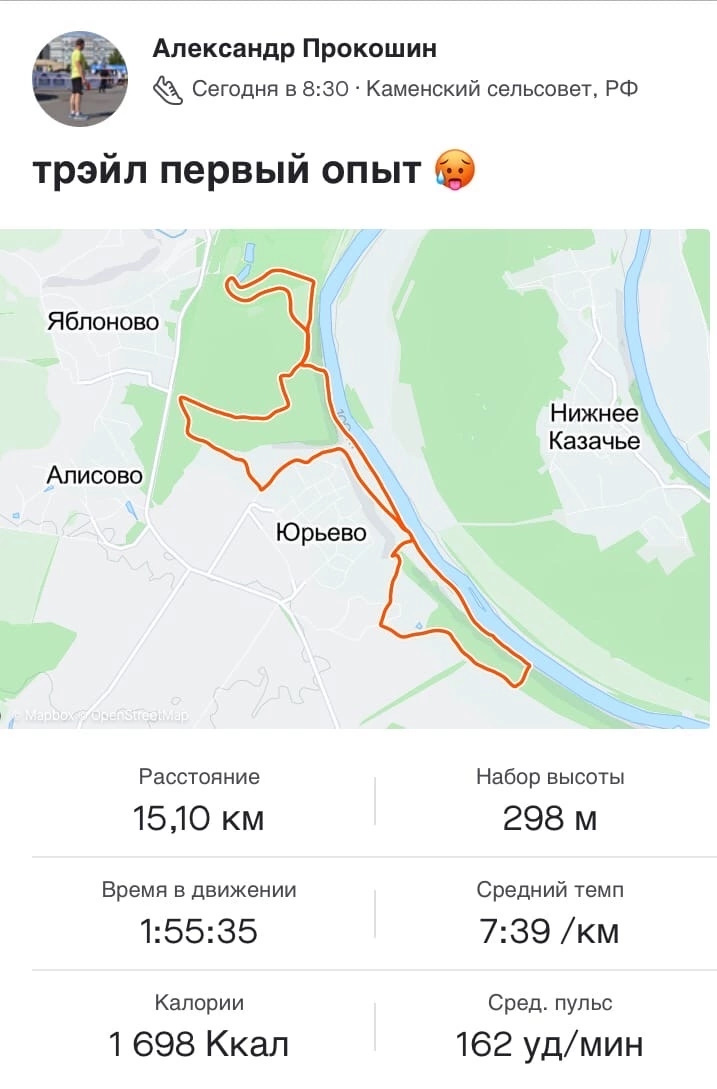Tap the athlete name Александр Прокошин

pyautogui.click(x=294, y=49)
